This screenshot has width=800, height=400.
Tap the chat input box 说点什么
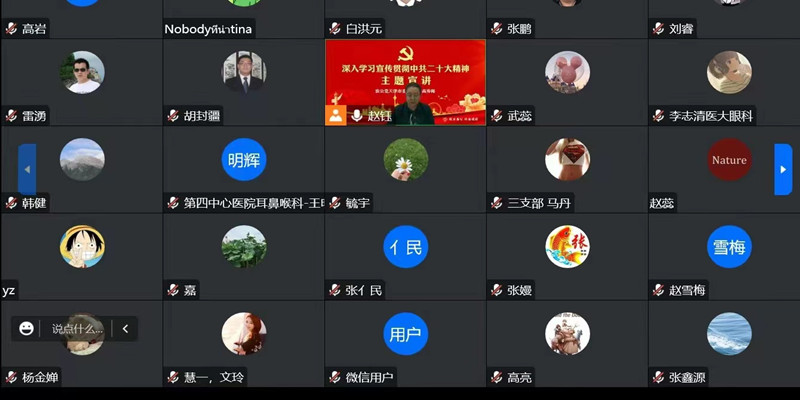[77, 328]
